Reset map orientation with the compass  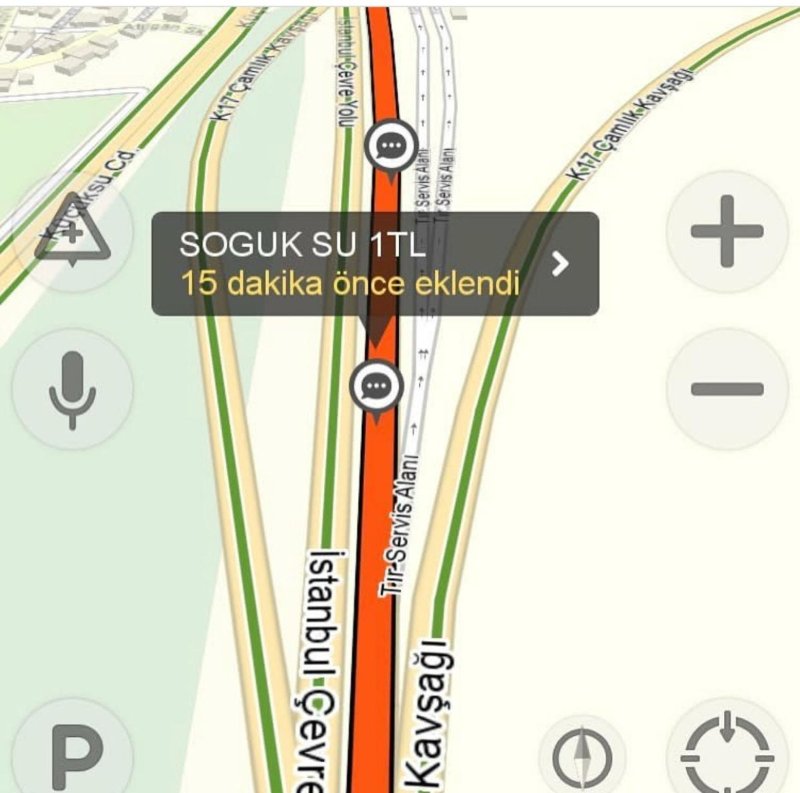(x=583, y=760)
